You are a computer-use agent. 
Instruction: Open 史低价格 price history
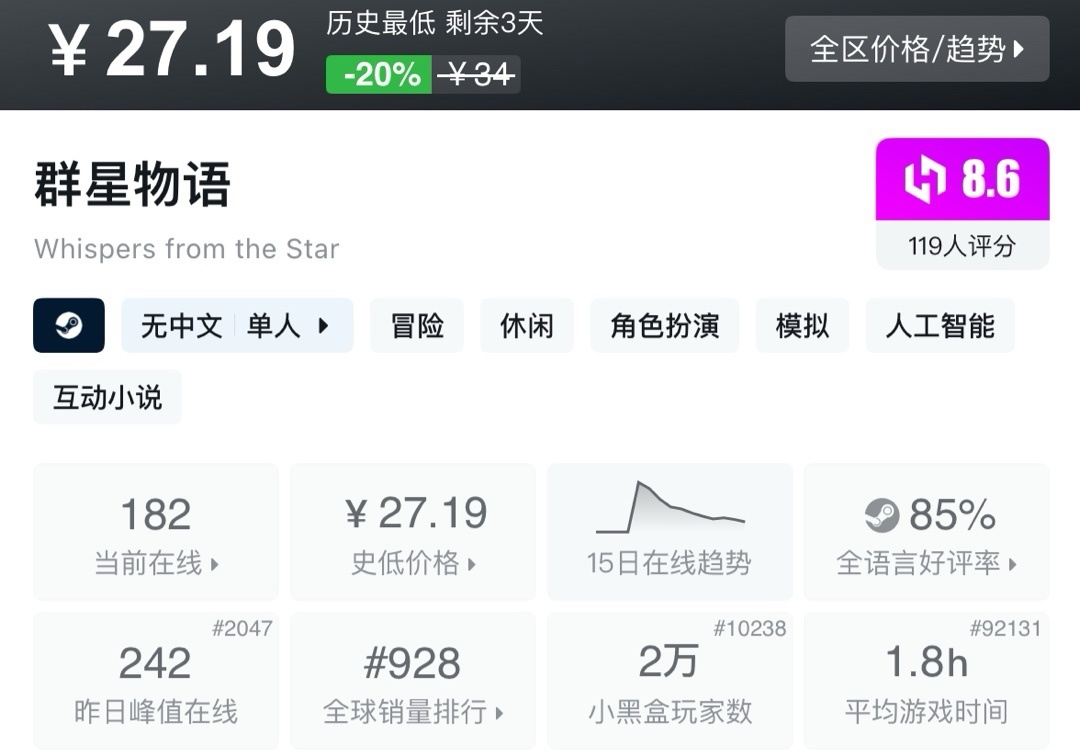click(x=413, y=532)
